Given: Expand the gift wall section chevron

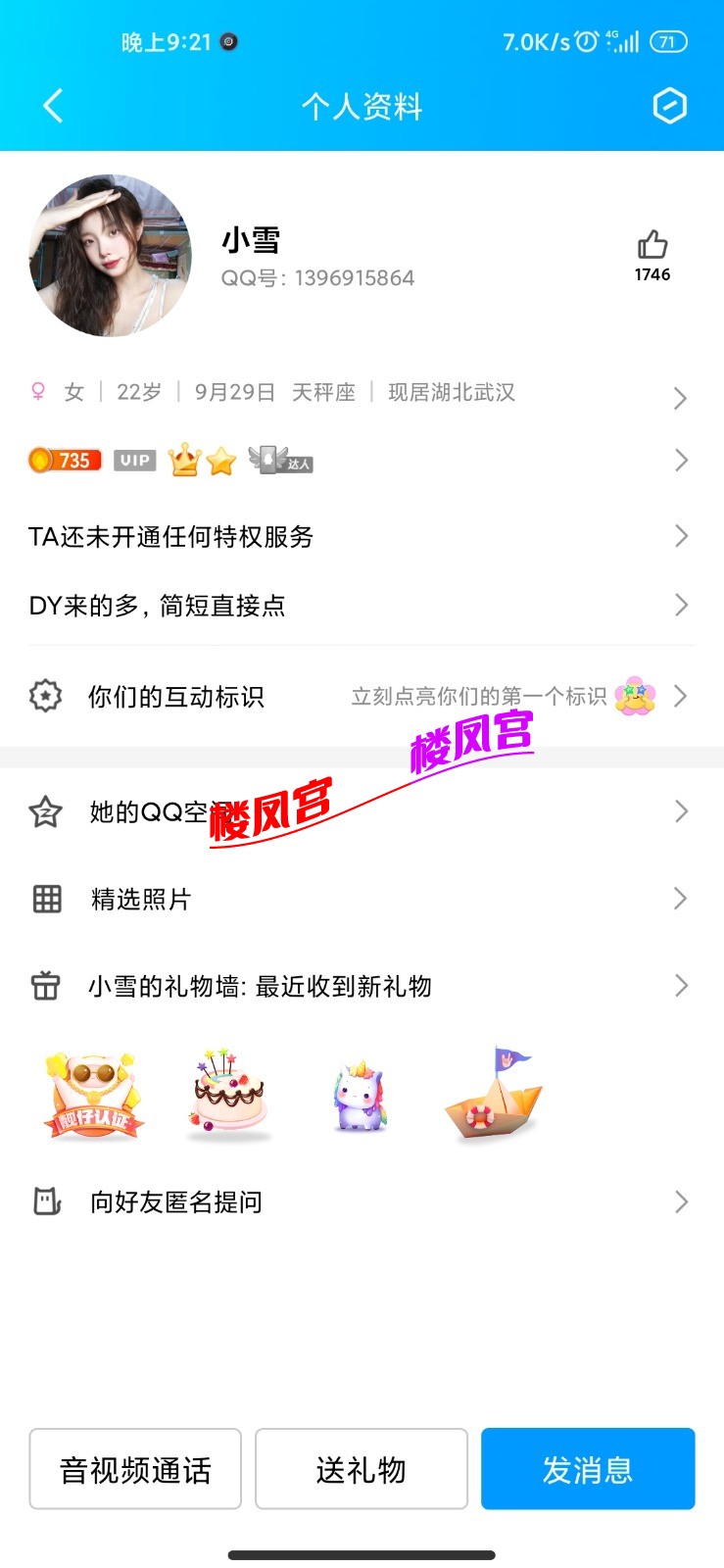Looking at the screenshot, I should point(680,986).
